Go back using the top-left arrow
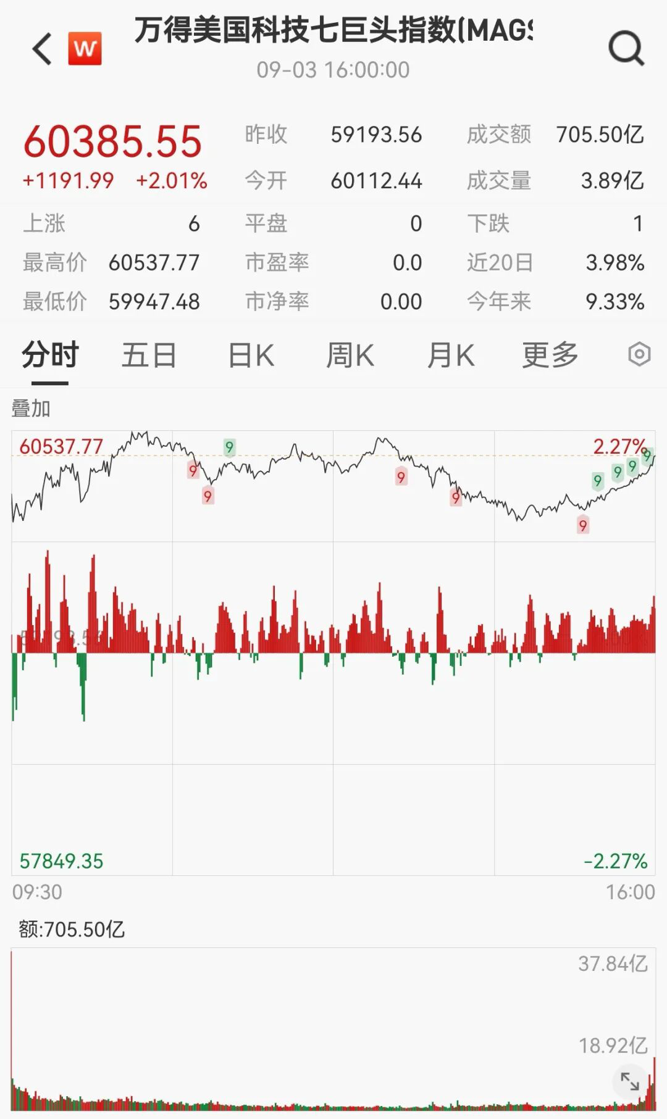Image resolution: width=667 pixels, height=1119 pixels. click(42, 49)
